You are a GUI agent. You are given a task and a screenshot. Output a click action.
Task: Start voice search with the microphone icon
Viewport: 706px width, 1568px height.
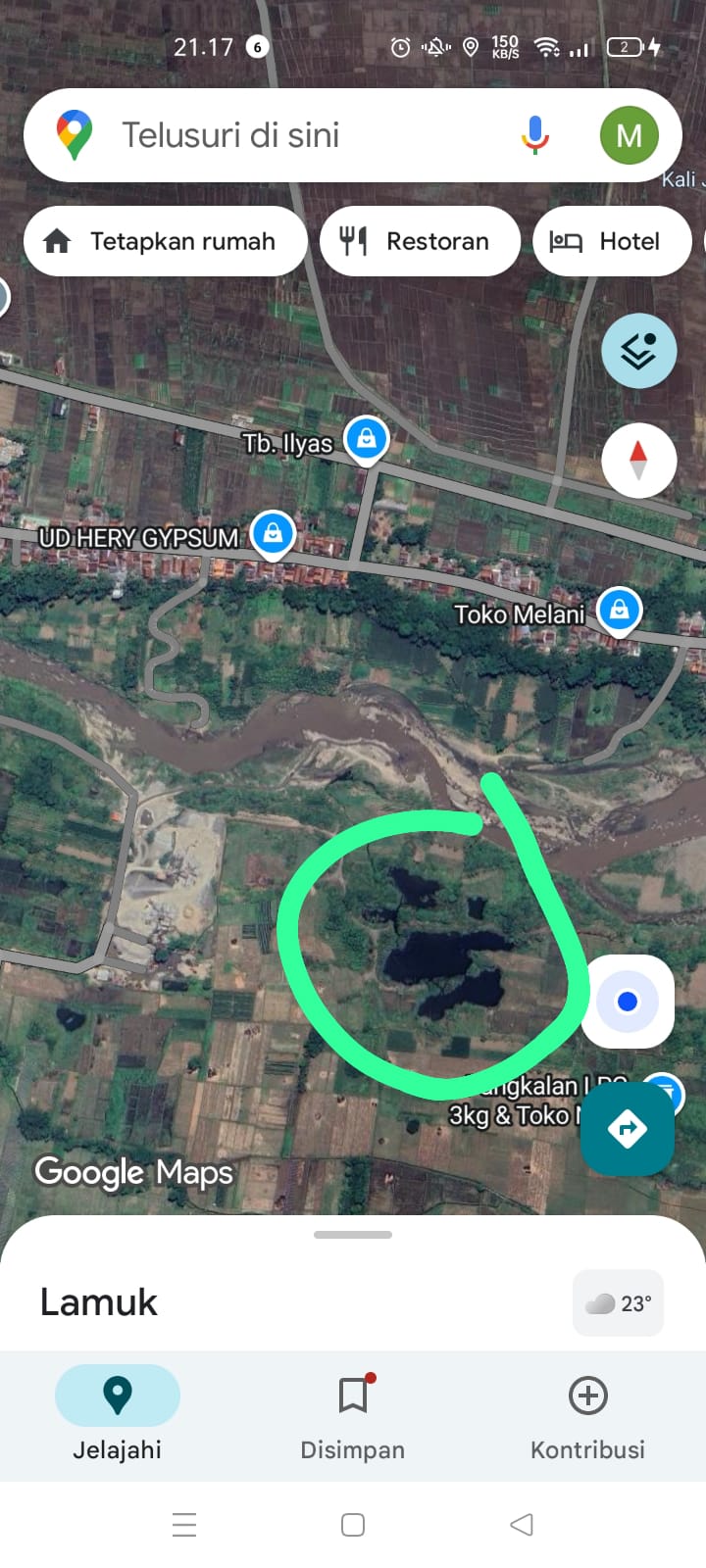[535, 134]
